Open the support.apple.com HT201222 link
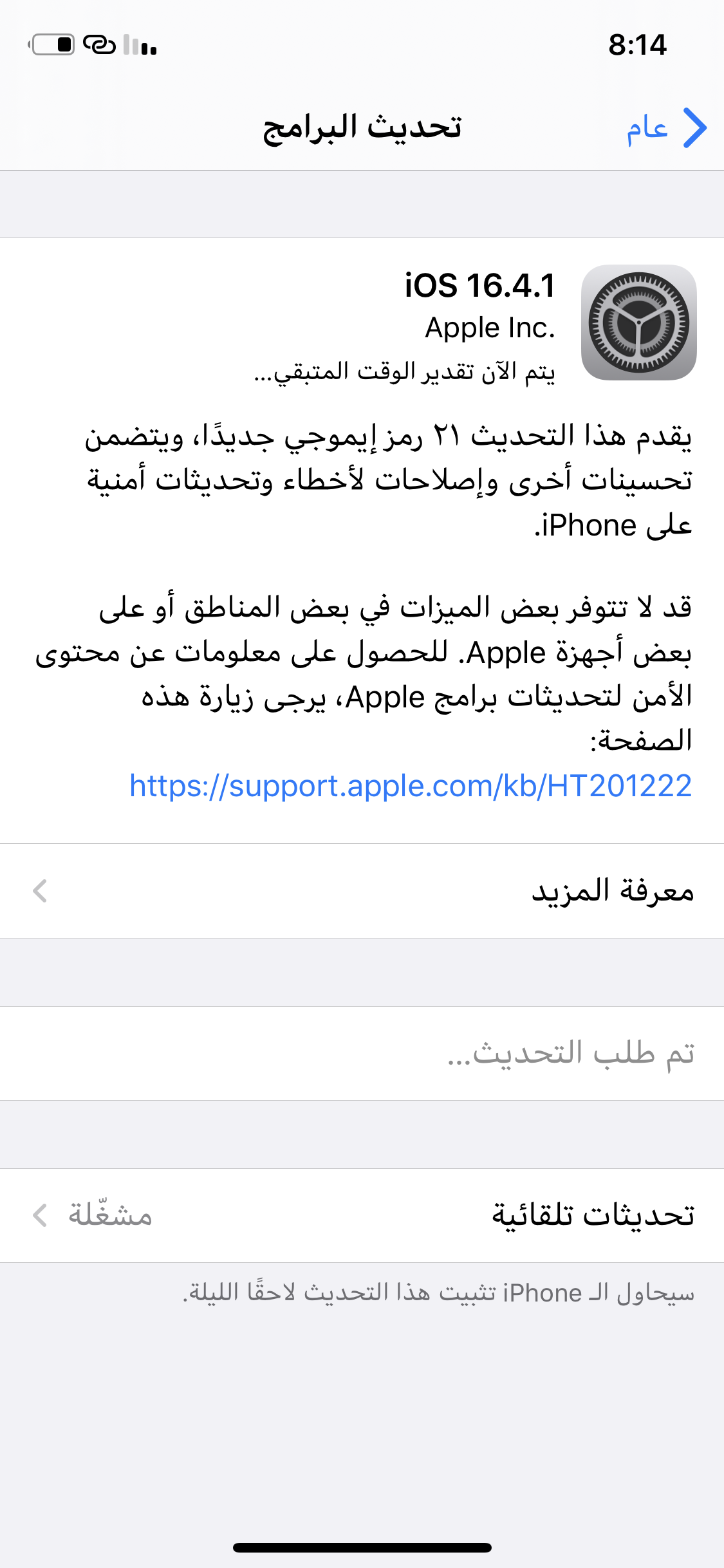This screenshot has width=724, height=1568. 411,786
